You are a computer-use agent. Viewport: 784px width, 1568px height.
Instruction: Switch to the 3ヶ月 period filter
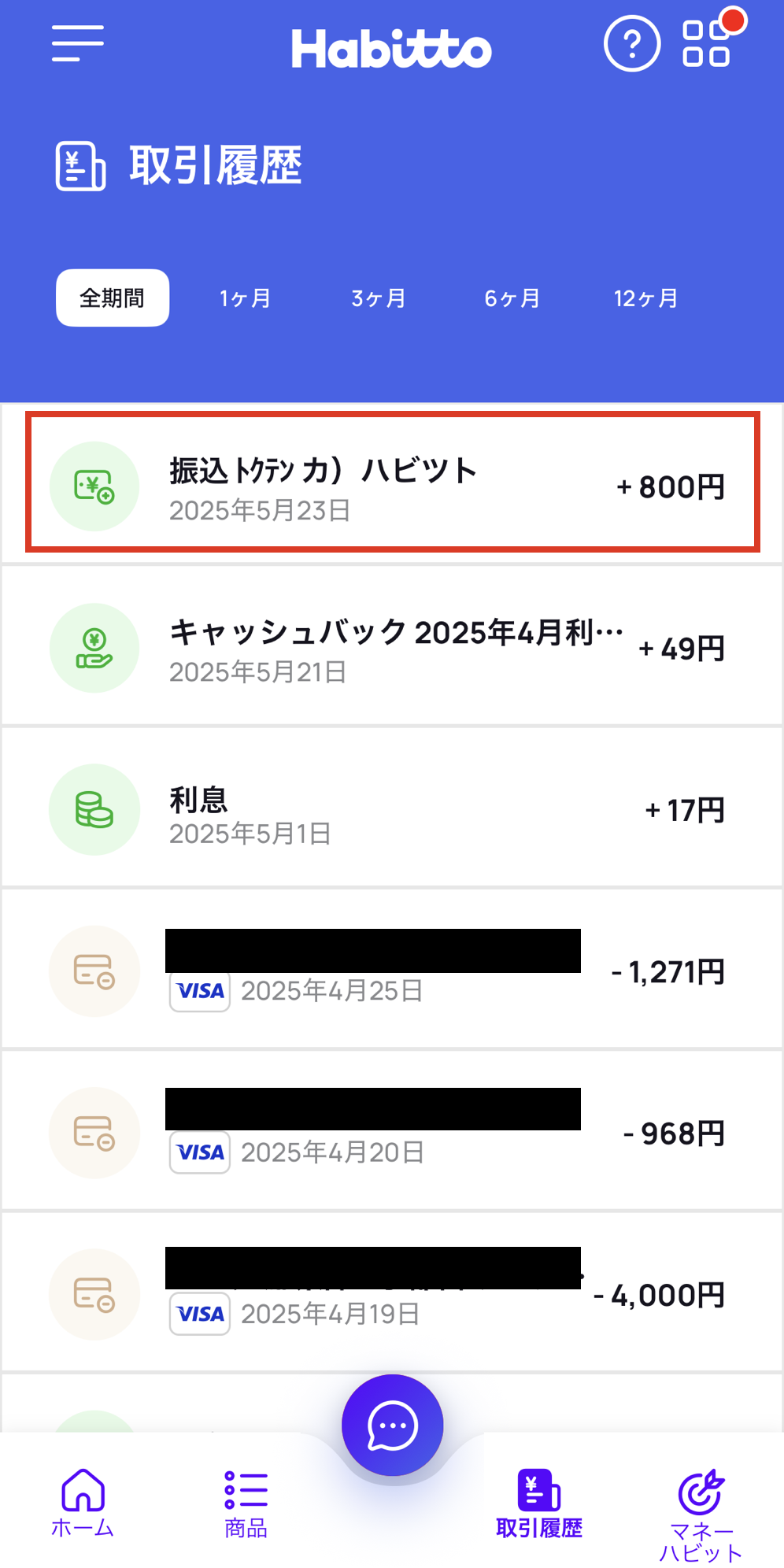pyautogui.click(x=379, y=298)
